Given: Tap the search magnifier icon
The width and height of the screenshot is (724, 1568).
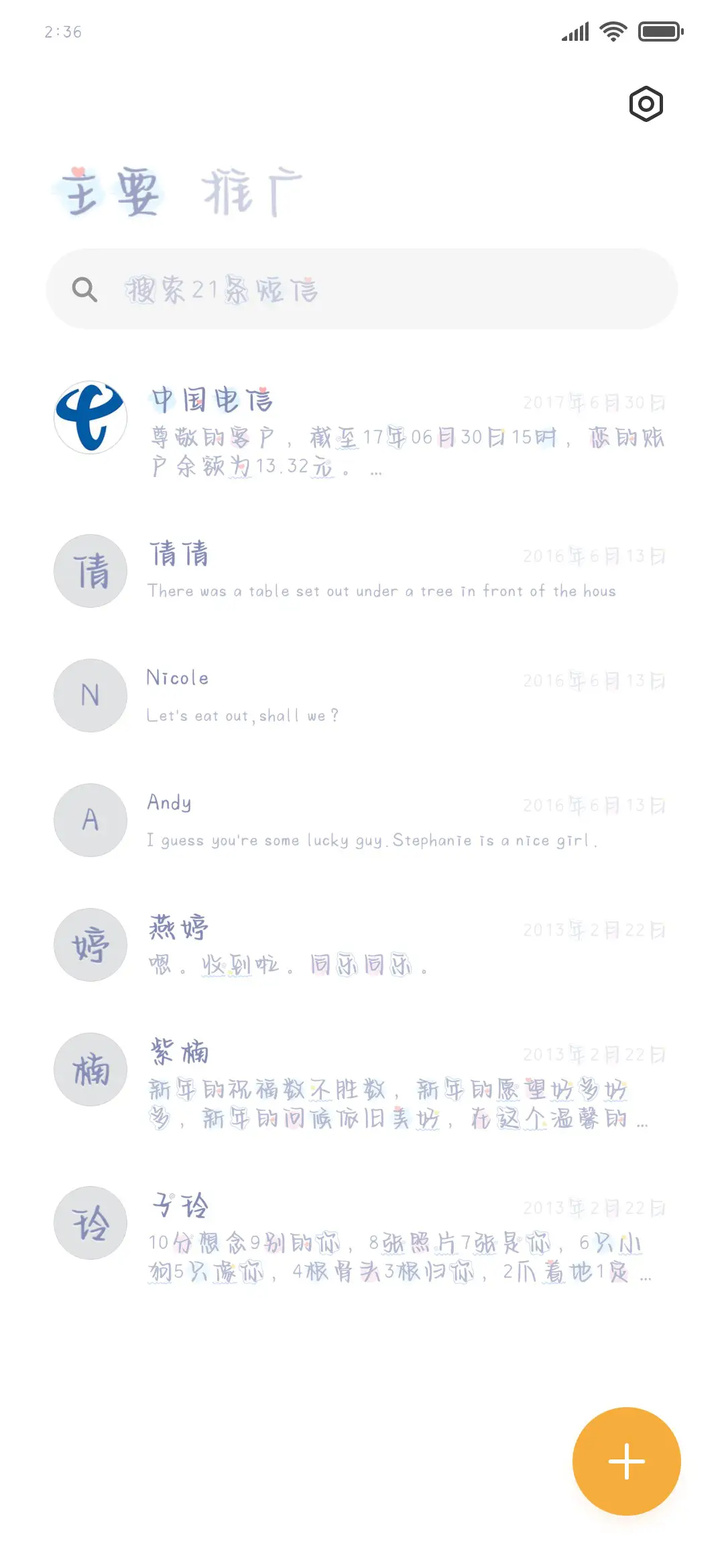Looking at the screenshot, I should click(84, 288).
